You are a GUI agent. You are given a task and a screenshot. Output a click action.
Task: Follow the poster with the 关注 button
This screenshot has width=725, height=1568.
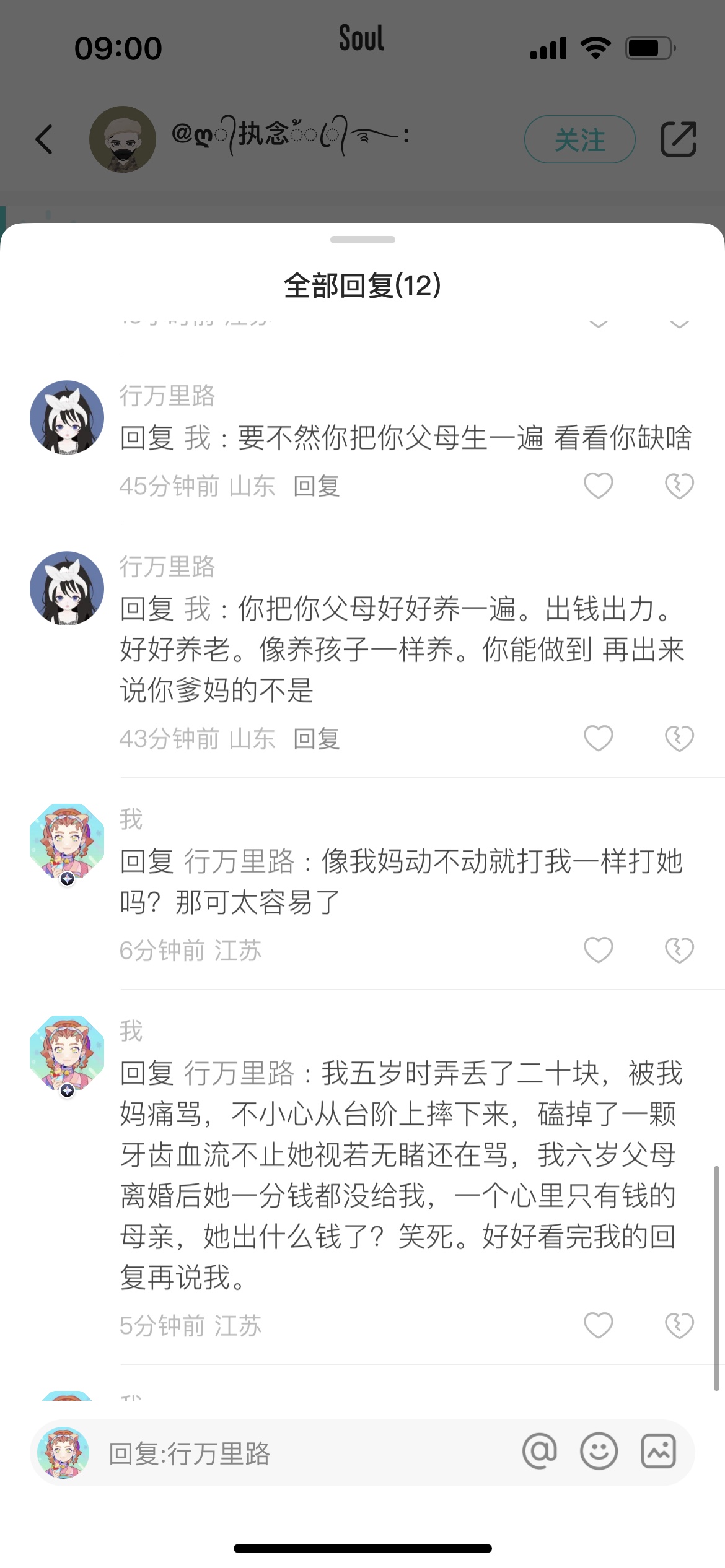580,139
